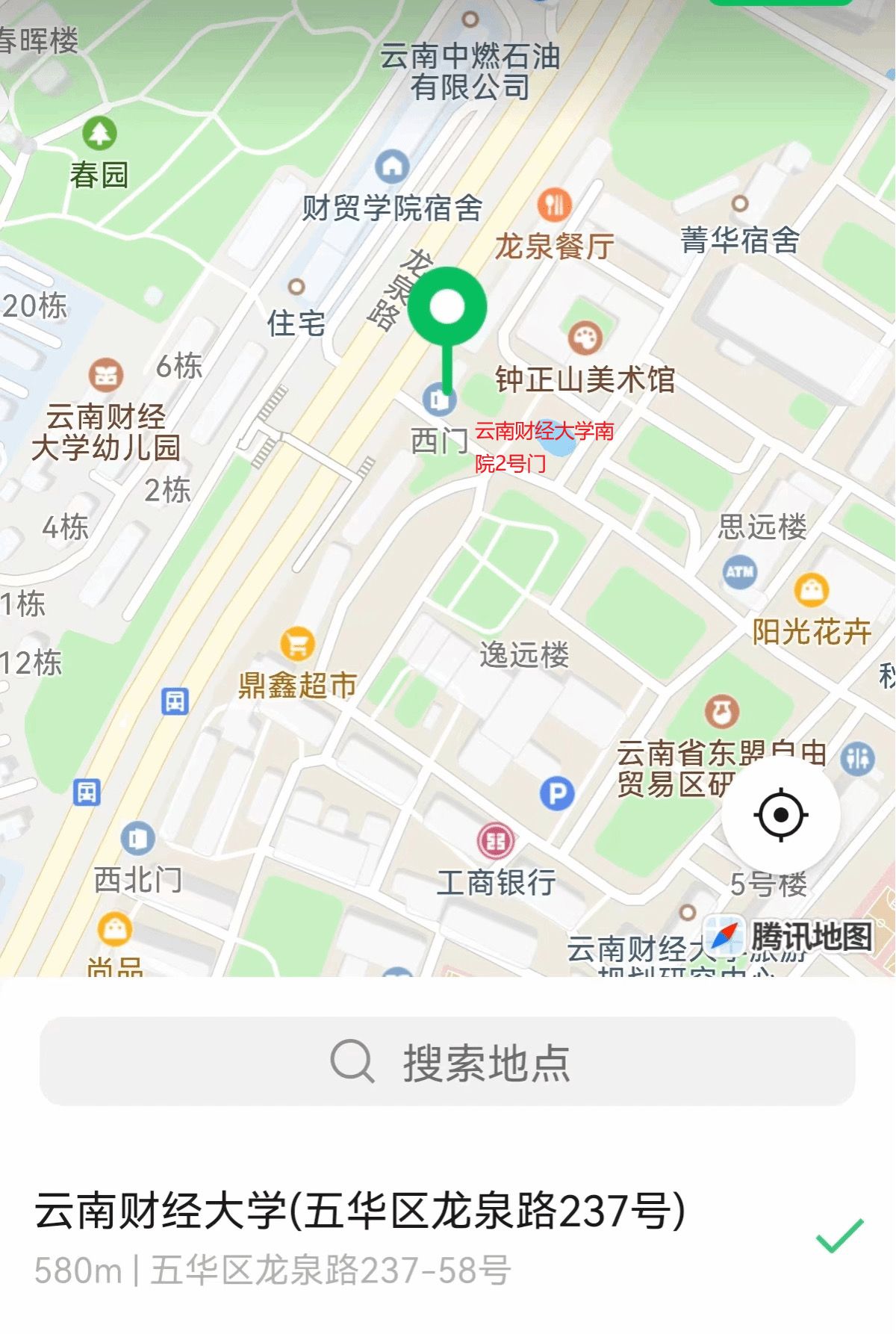Viewport: 896px width, 1334px height.
Task: Tap the 西北门 gate marker
Action: [x=137, y=839]
